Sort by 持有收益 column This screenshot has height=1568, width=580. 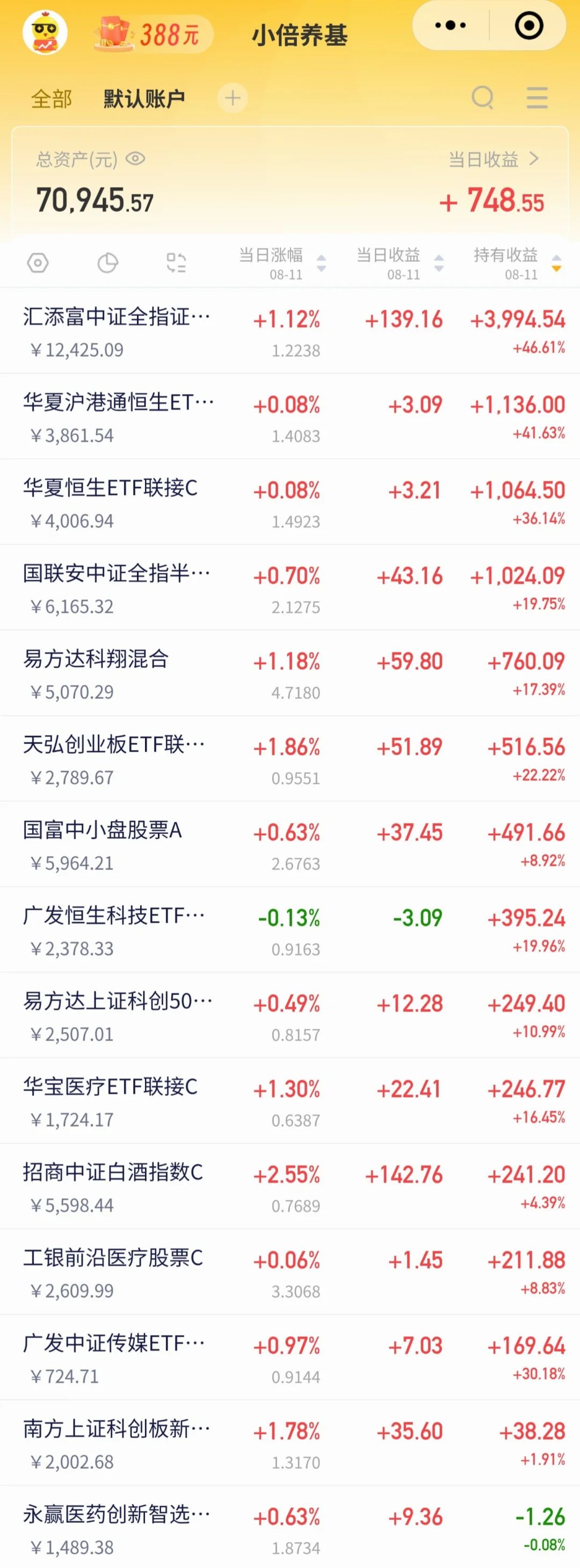(518, 263)
